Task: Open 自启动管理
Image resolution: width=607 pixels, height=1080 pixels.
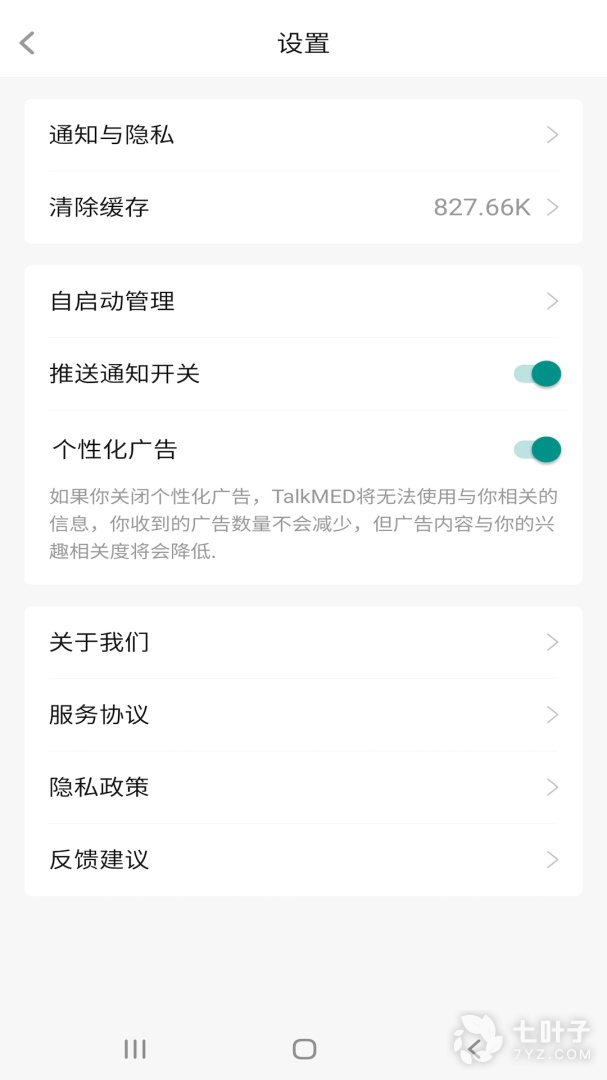Action: click(x=303, y=301)
